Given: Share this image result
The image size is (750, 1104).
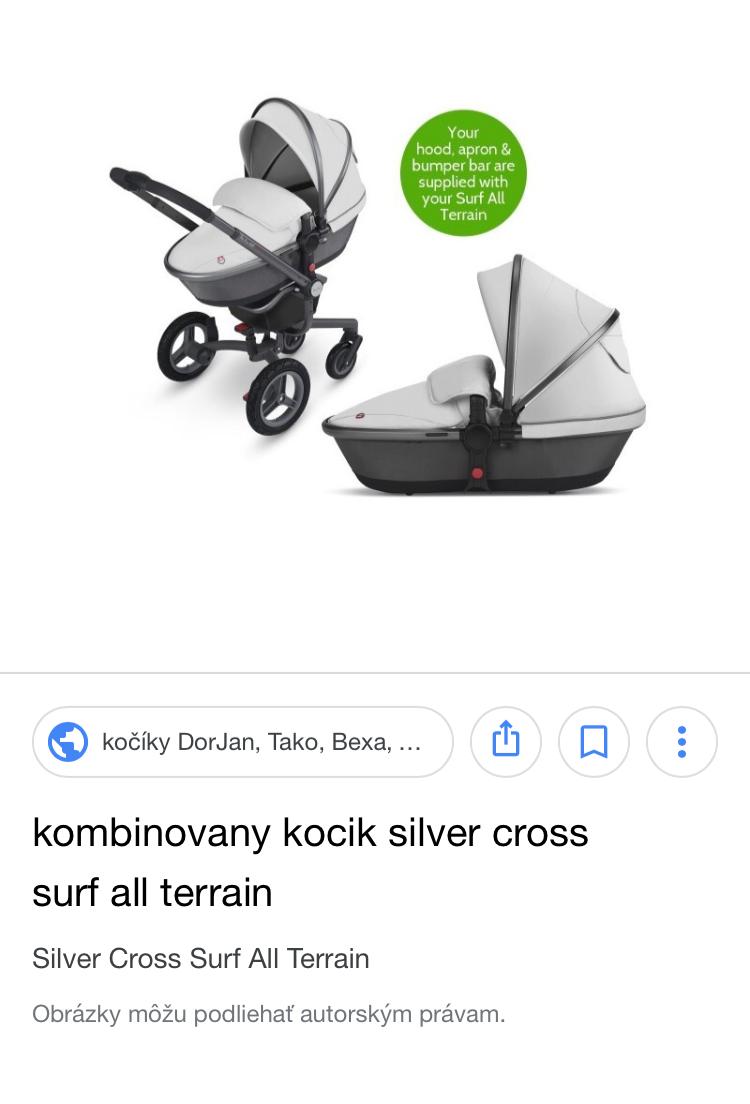Looking at the screenshot, I should (506, 742).
